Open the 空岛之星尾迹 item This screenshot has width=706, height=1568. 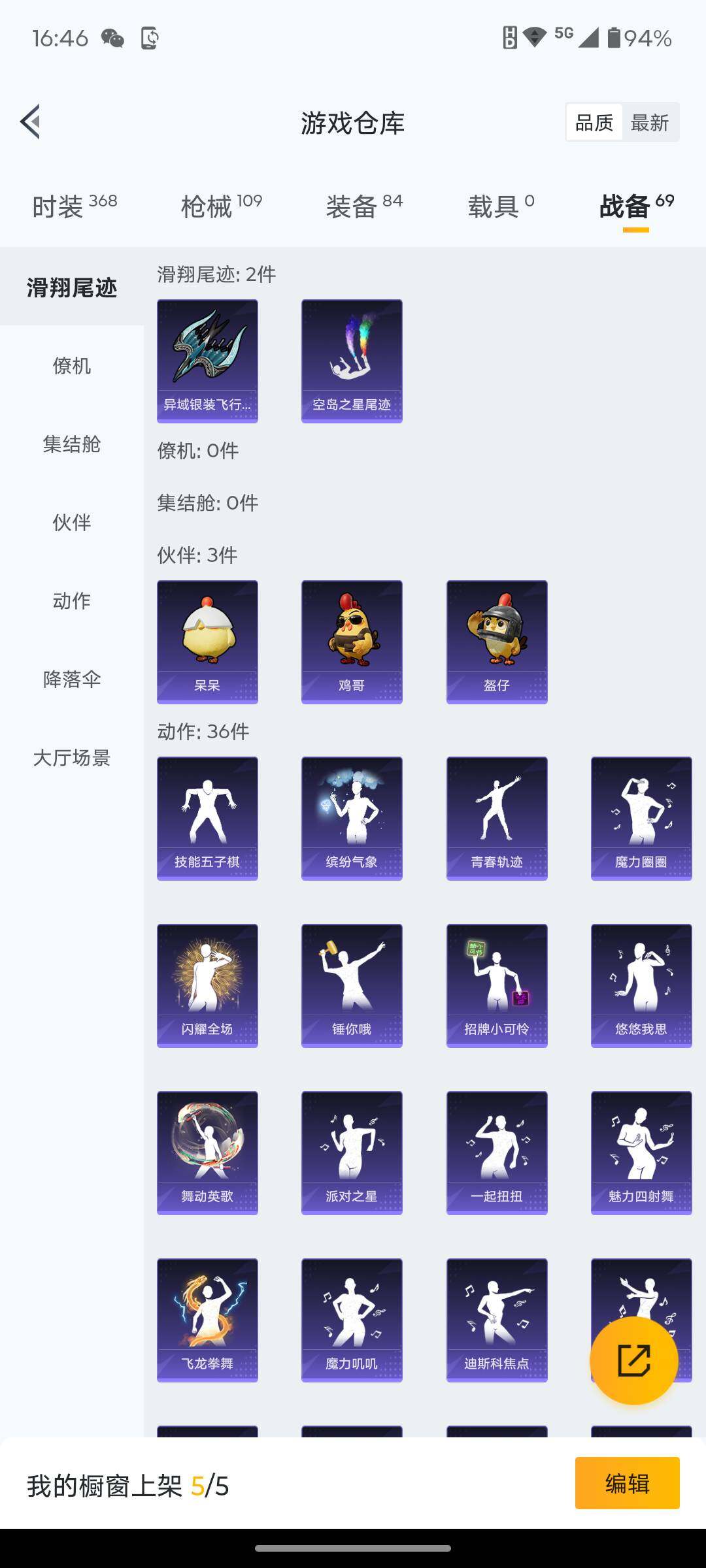tap(352, 361)
